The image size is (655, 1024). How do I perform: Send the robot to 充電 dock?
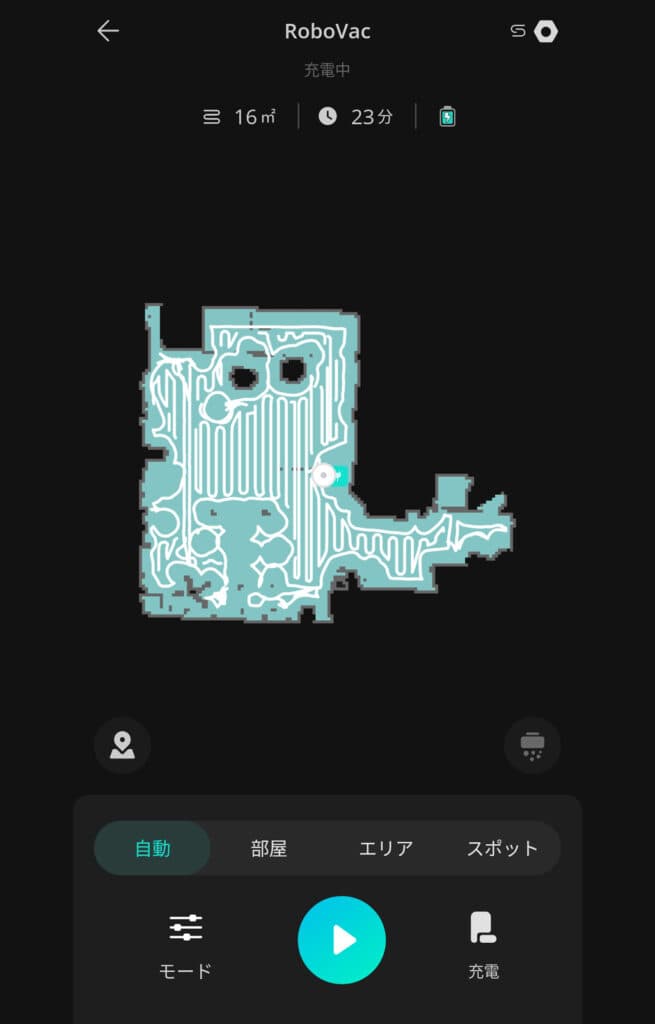pos(483,945)
